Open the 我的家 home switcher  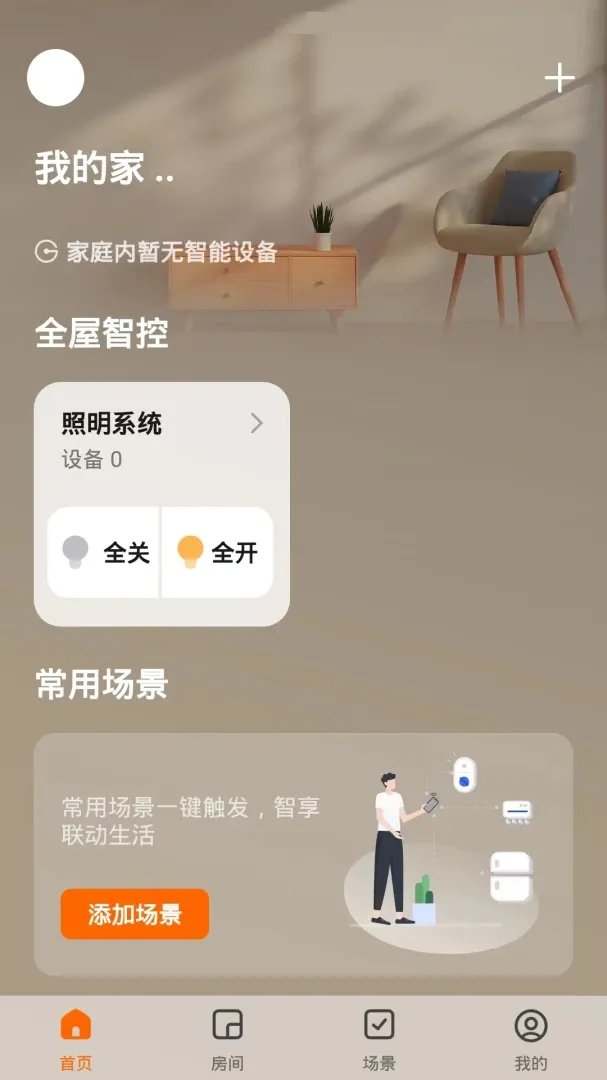tap(104, 168)
